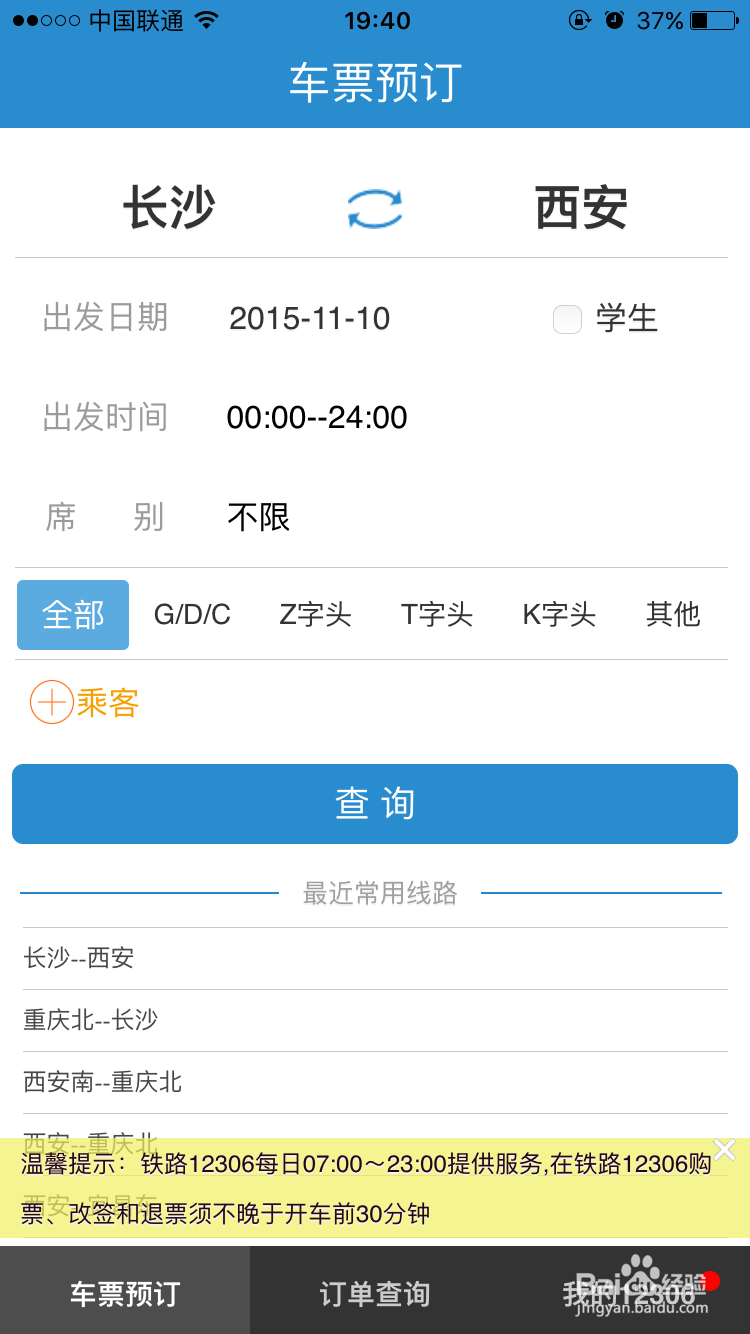Pick recent route 西安南--重庆北
Screen dimensions: 750x1334
click(x=375, y=1082)
